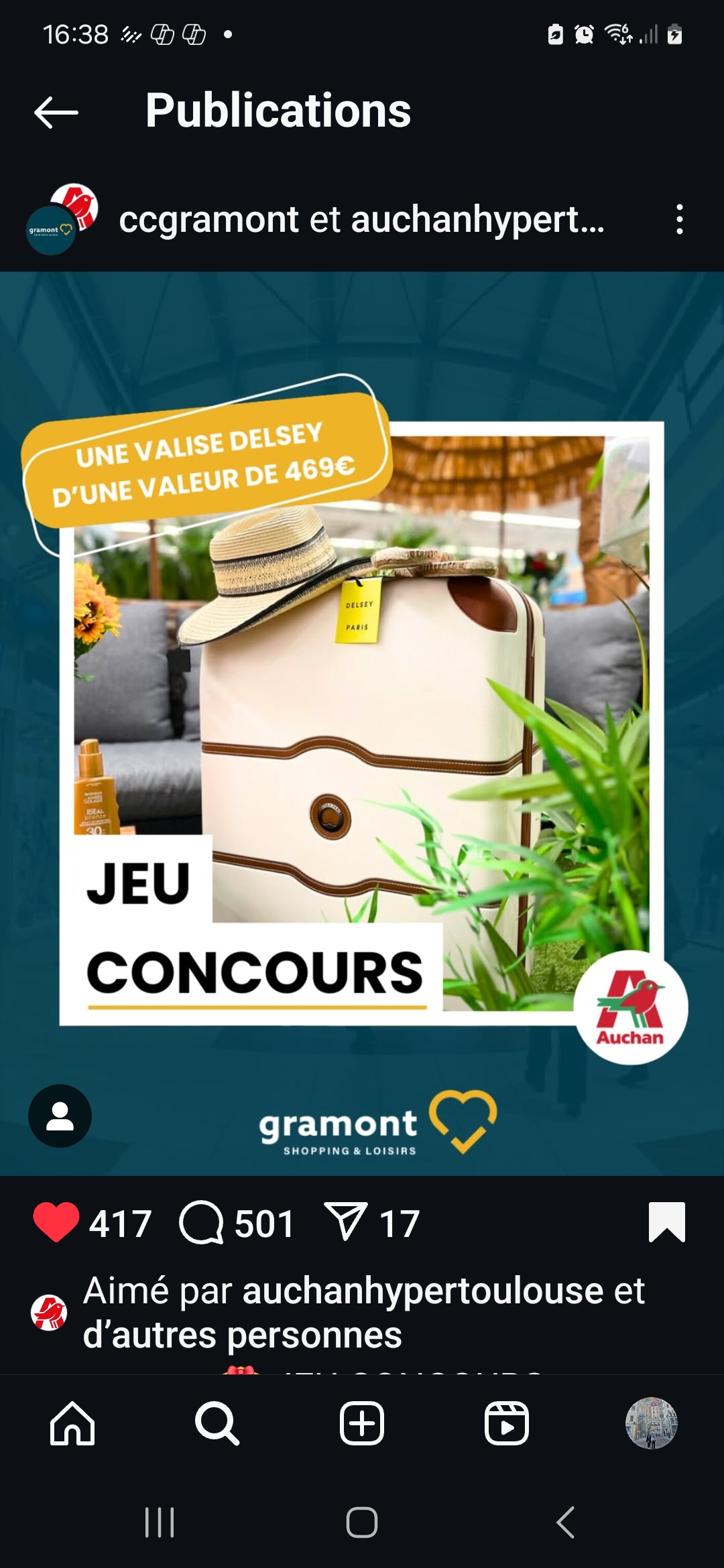The image size is (724, 1568).
Task: Tap the system back button
Action: pyautogui.click(x=565, y=1522)
